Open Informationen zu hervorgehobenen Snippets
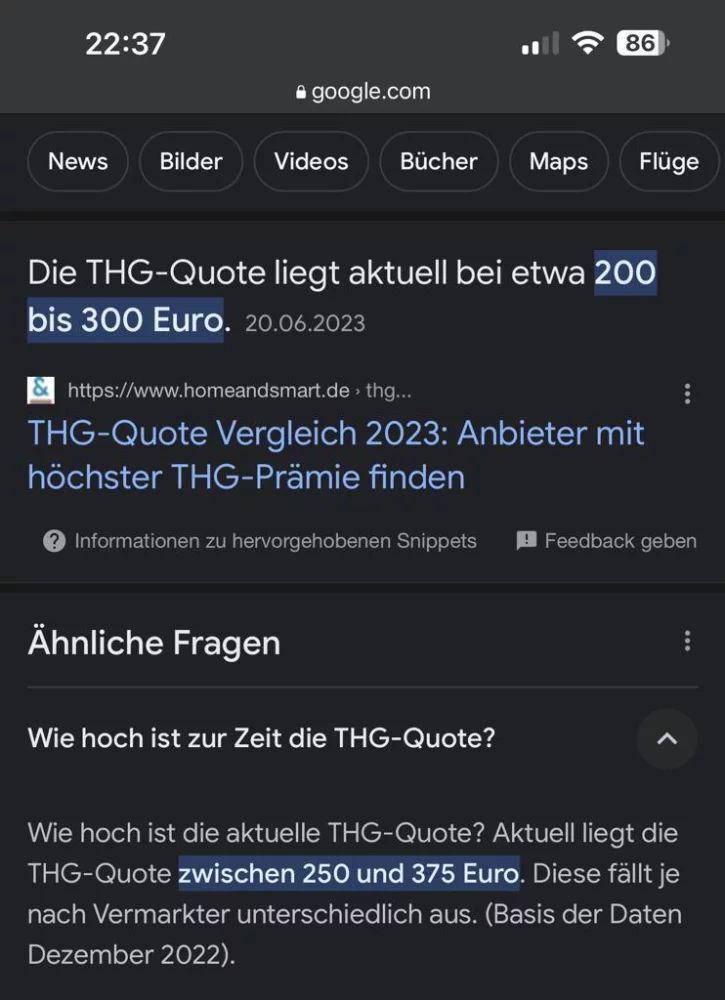Screen dimensions: 725x1000 coord(260,541)
